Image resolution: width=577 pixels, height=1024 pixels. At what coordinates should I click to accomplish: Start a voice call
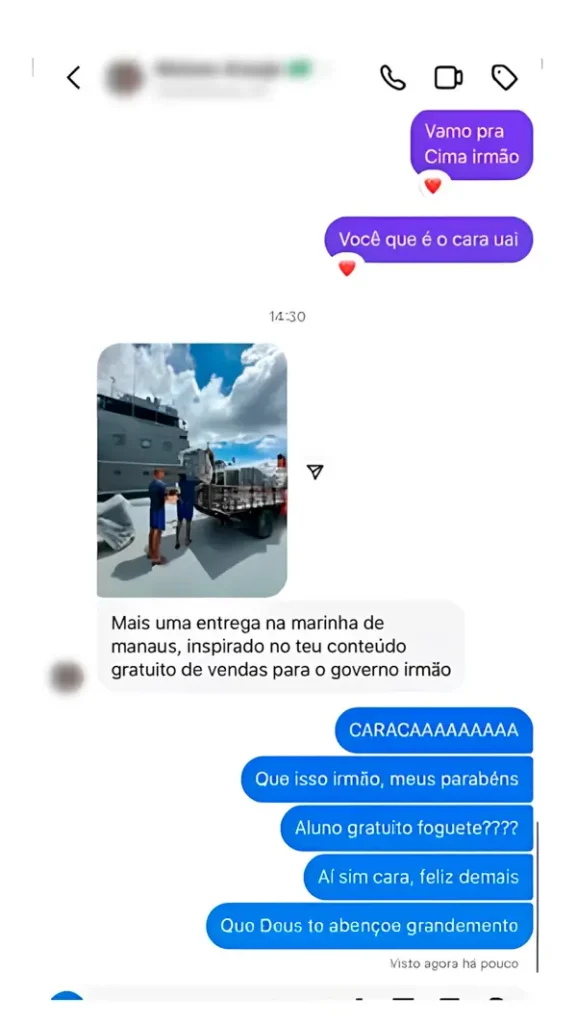[393, 78]
